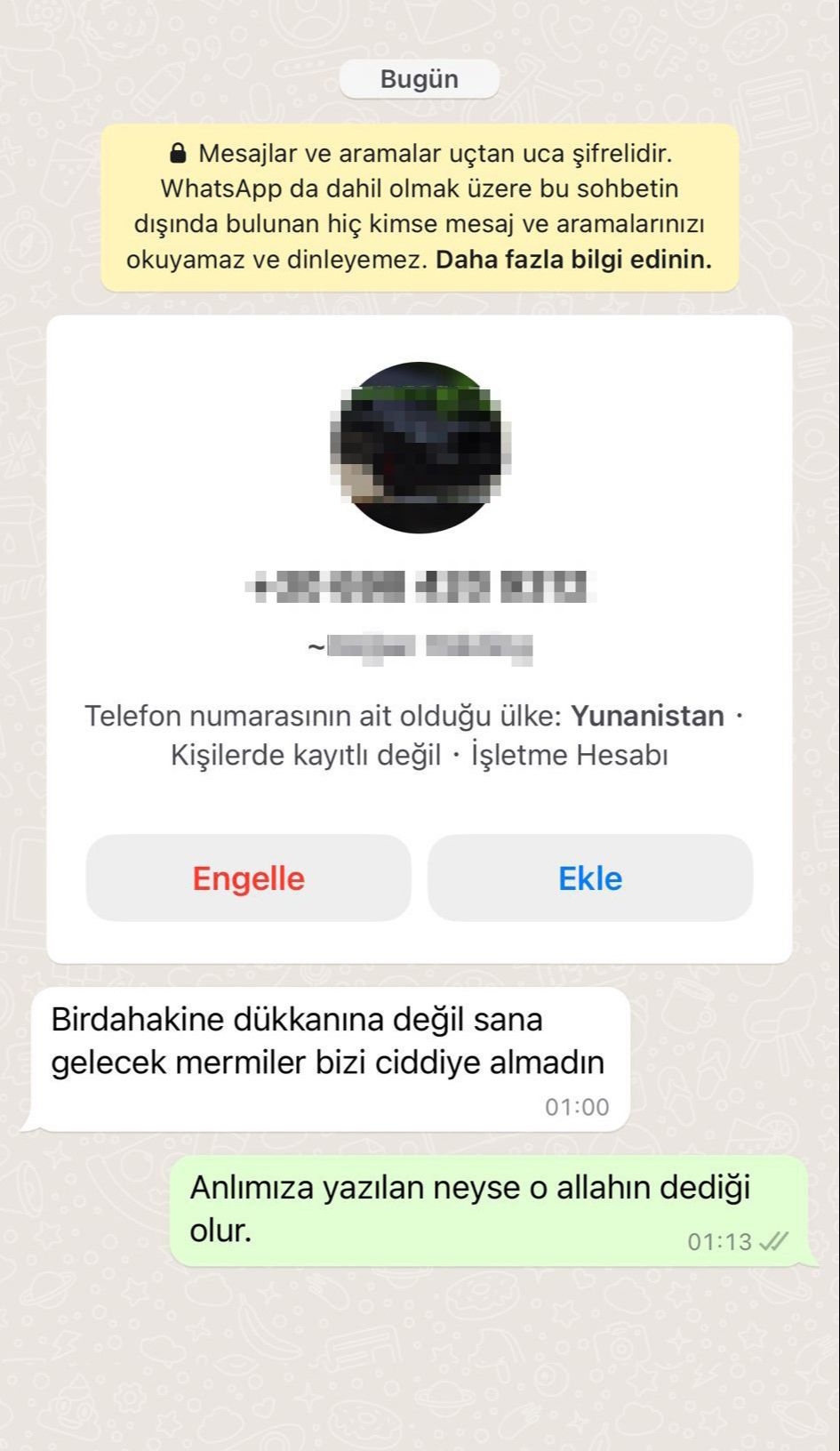
Task: Tap the lock icon in the encryption notice
Action: point(179,153)
